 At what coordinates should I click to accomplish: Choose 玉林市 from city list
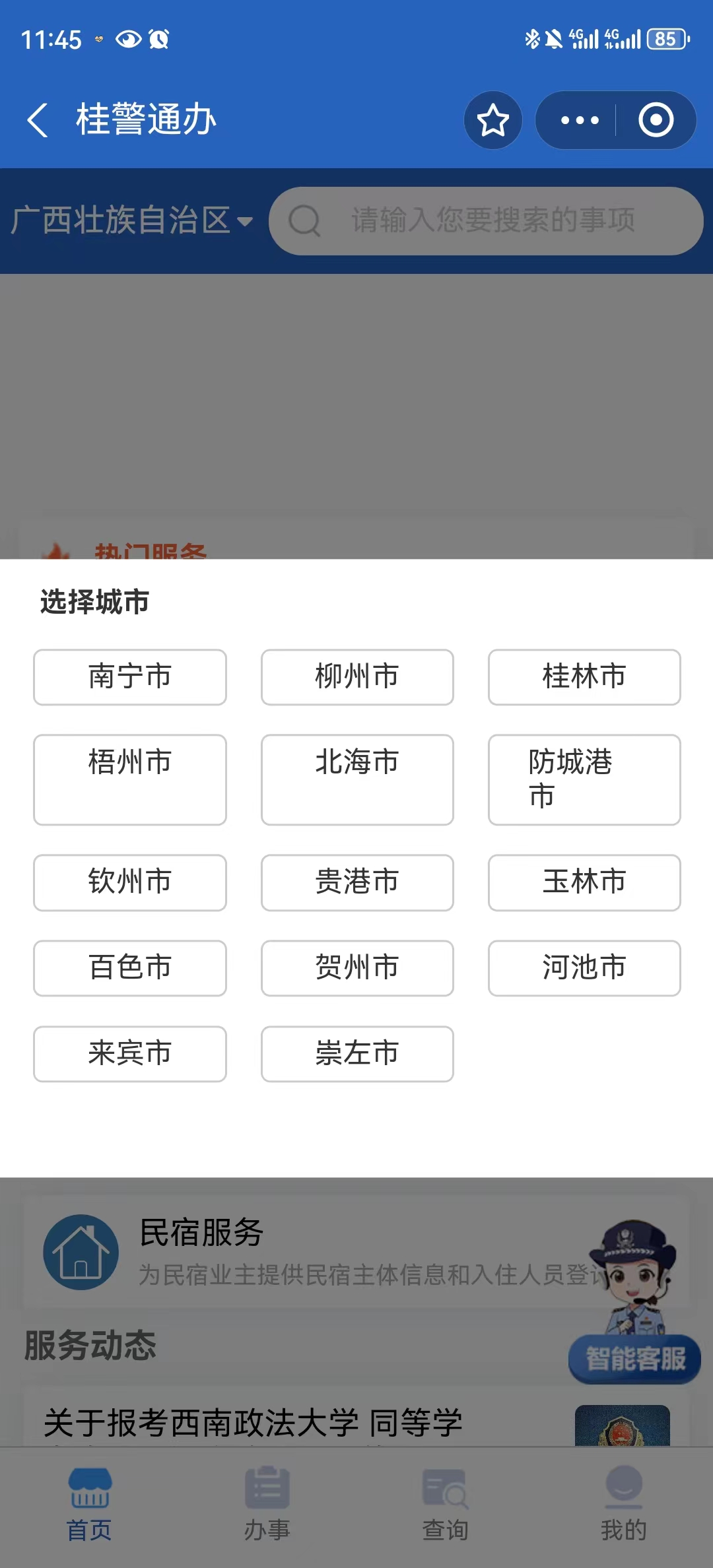tap(584, 882)
